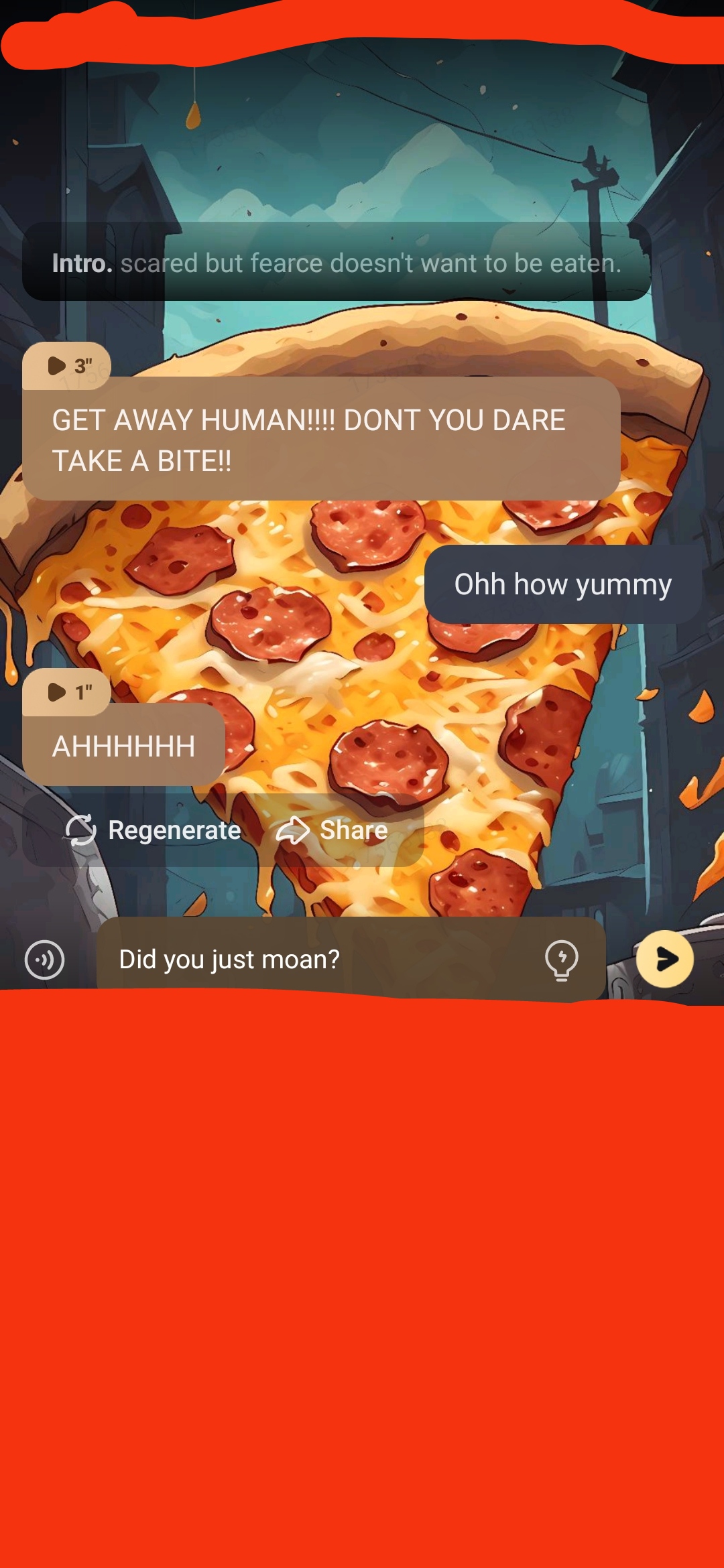Open the voice mode icon

click(x=44, y=960)
